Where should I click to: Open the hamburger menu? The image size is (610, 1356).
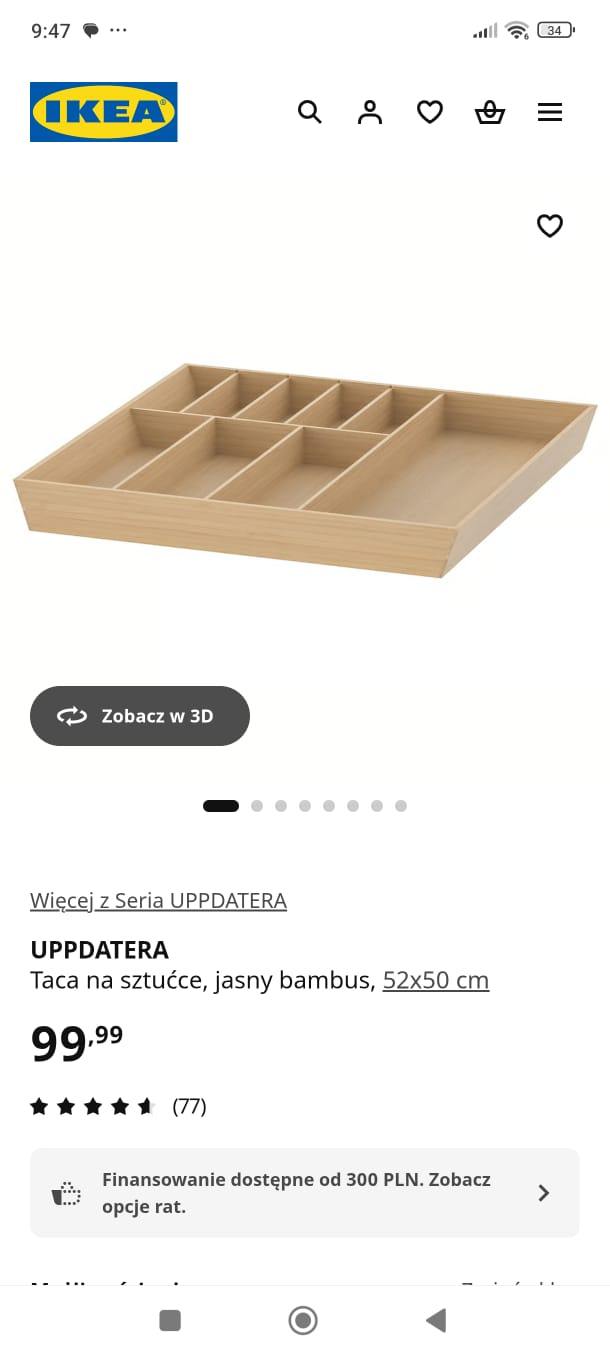pyautogui.click(x=550, y=112)
